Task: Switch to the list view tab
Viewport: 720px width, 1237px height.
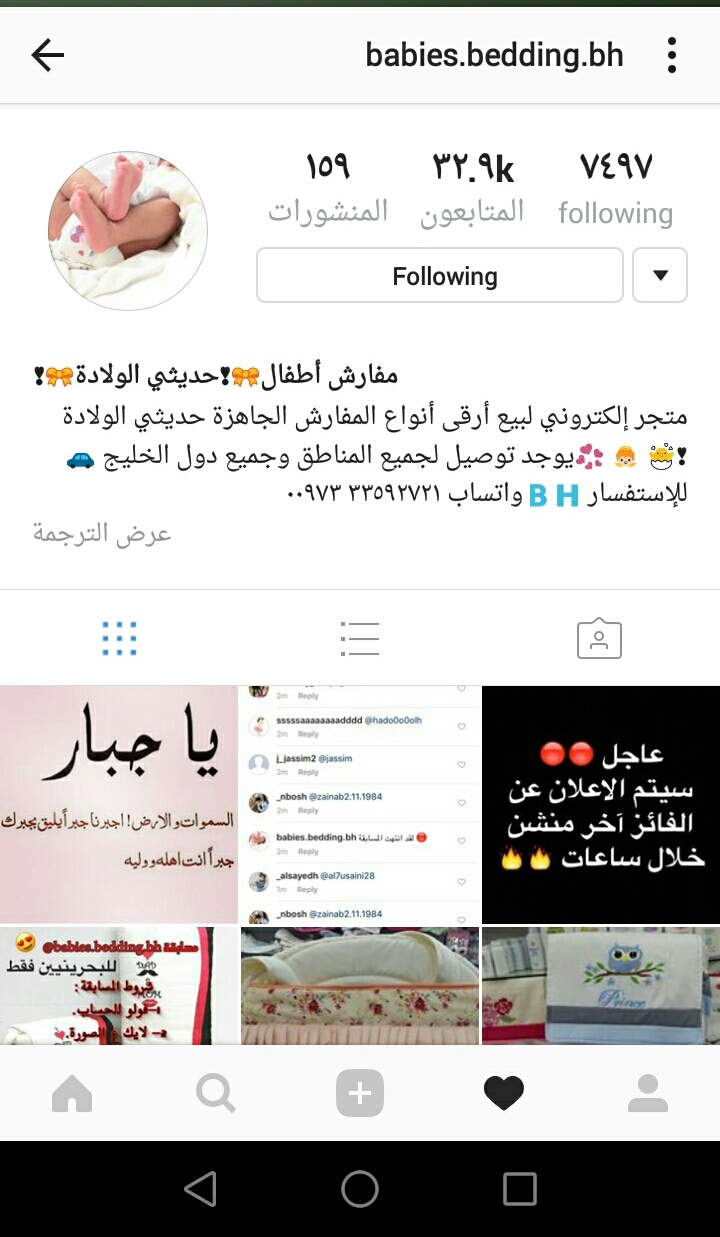Action: coord(359,638)
